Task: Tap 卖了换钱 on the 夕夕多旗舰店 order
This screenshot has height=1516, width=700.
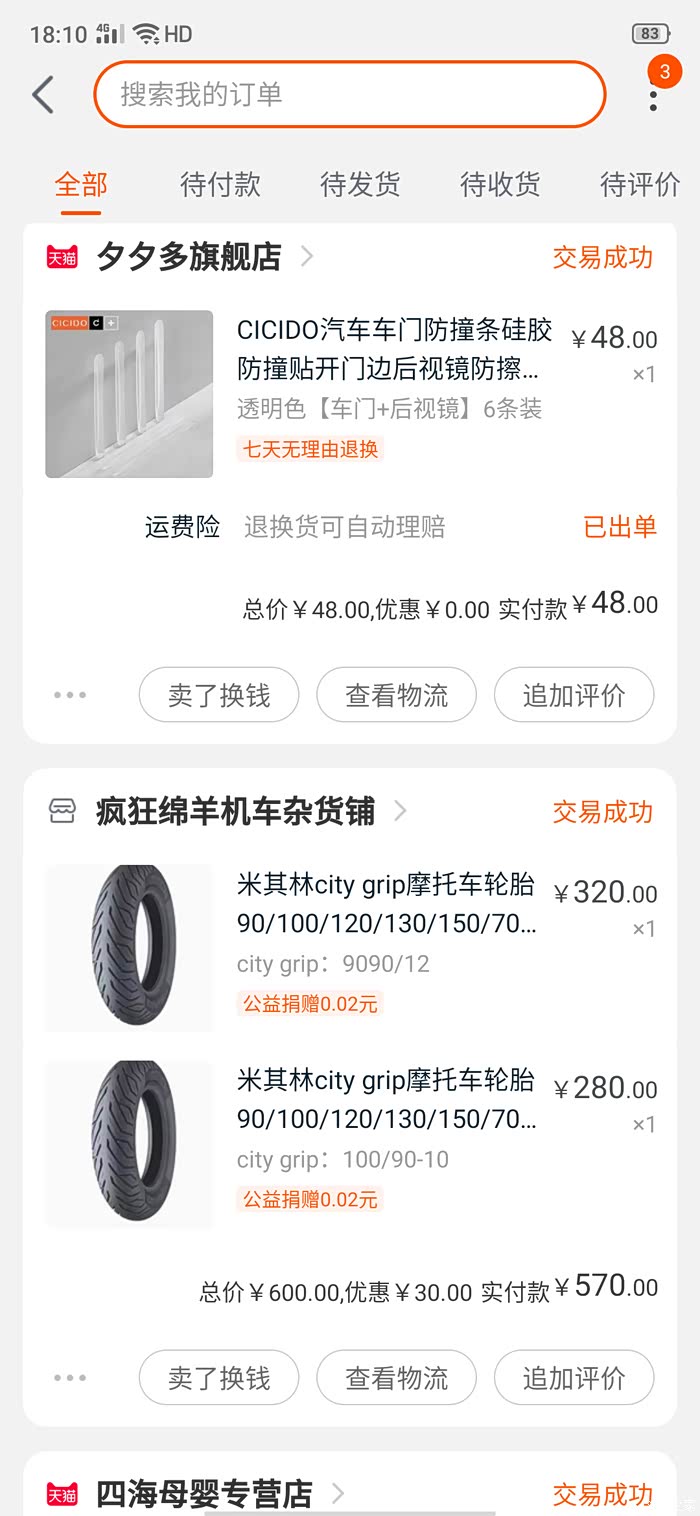Action: (219, 695)
